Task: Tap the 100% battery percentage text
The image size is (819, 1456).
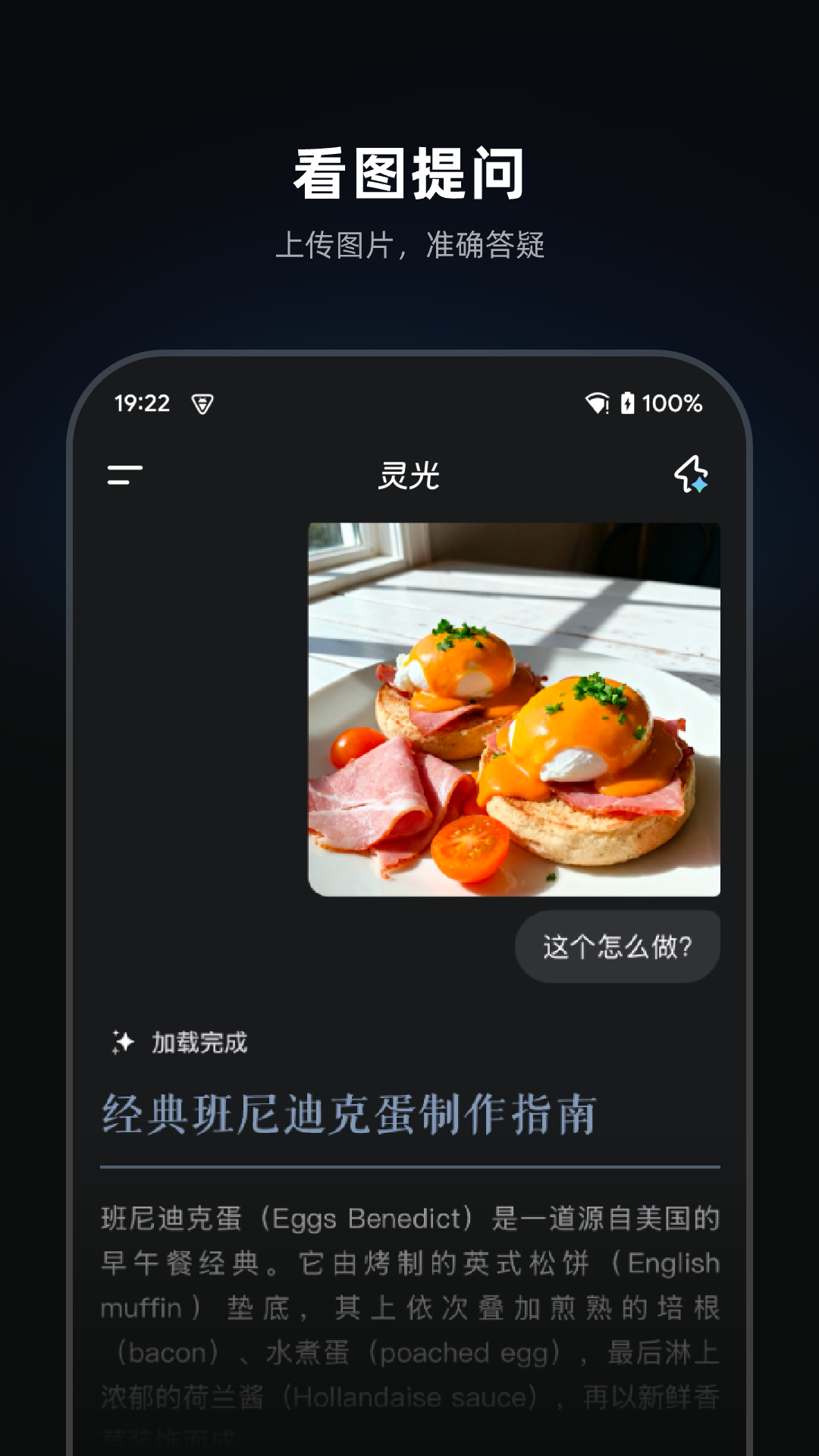Action: [x=675, y=404]
